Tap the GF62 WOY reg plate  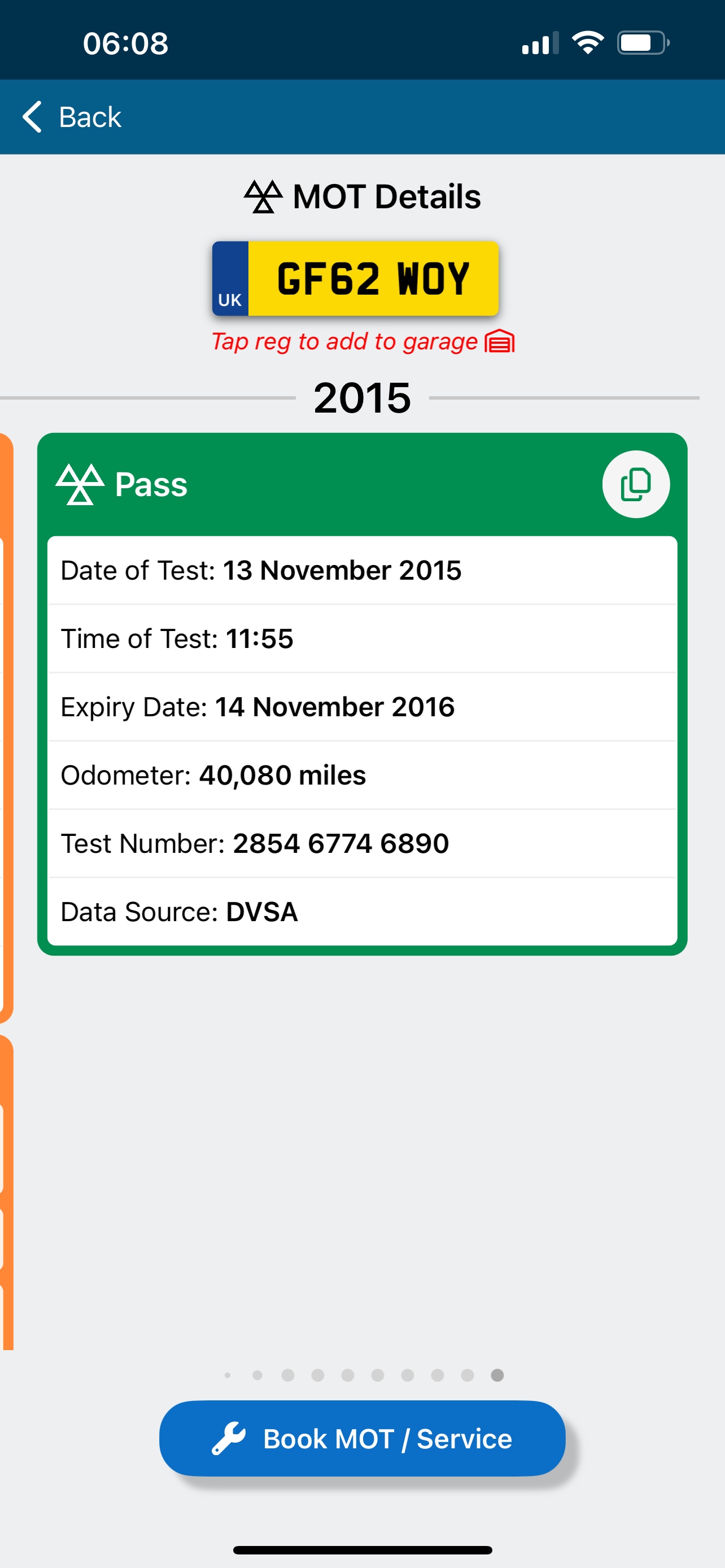(x=356, y=279)
